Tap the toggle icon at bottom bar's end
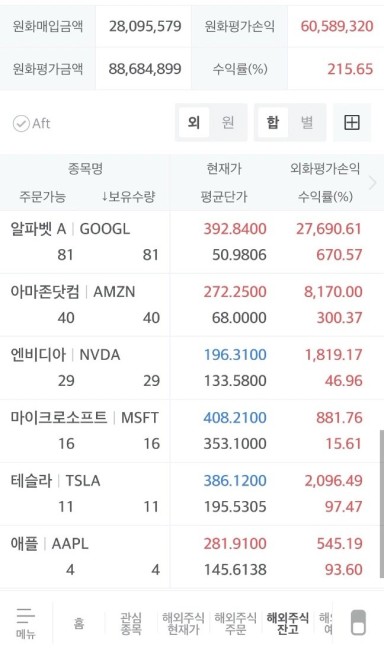 [359, 623]
